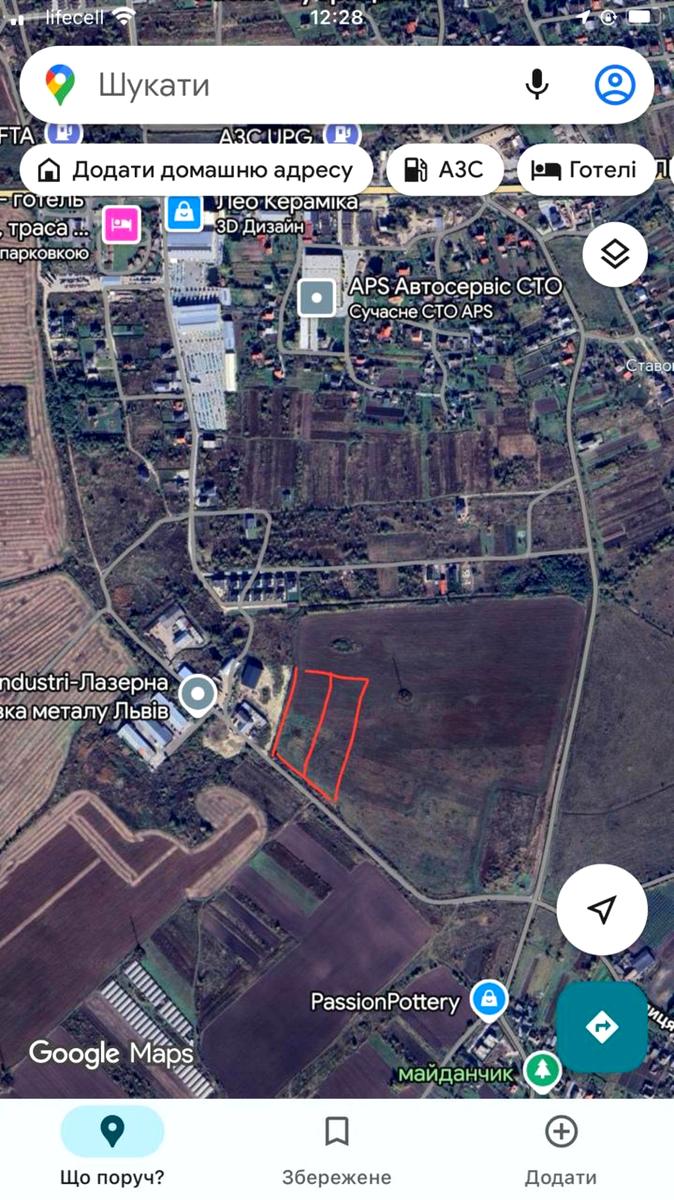Center map on my location
This screenshot has width=674, height=1200.
point(602,909)
